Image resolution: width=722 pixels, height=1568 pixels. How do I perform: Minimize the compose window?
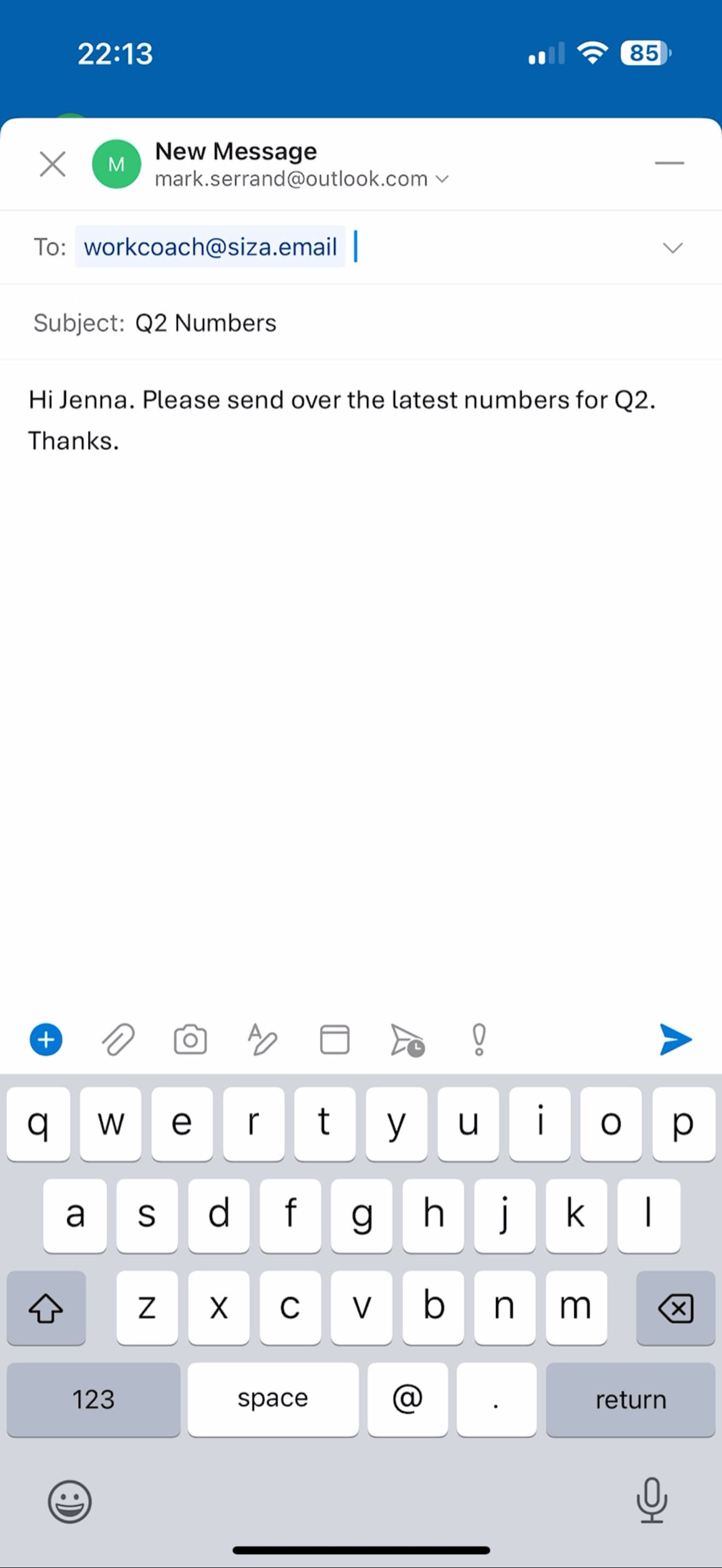click(669, 163)
